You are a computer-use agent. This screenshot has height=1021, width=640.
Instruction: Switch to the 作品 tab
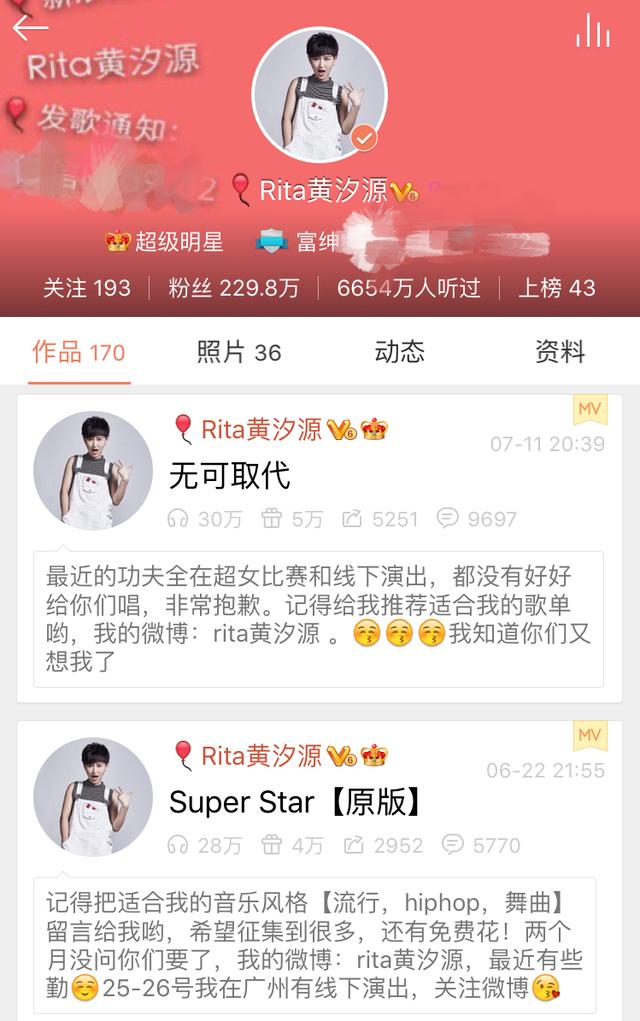[79, 352]
